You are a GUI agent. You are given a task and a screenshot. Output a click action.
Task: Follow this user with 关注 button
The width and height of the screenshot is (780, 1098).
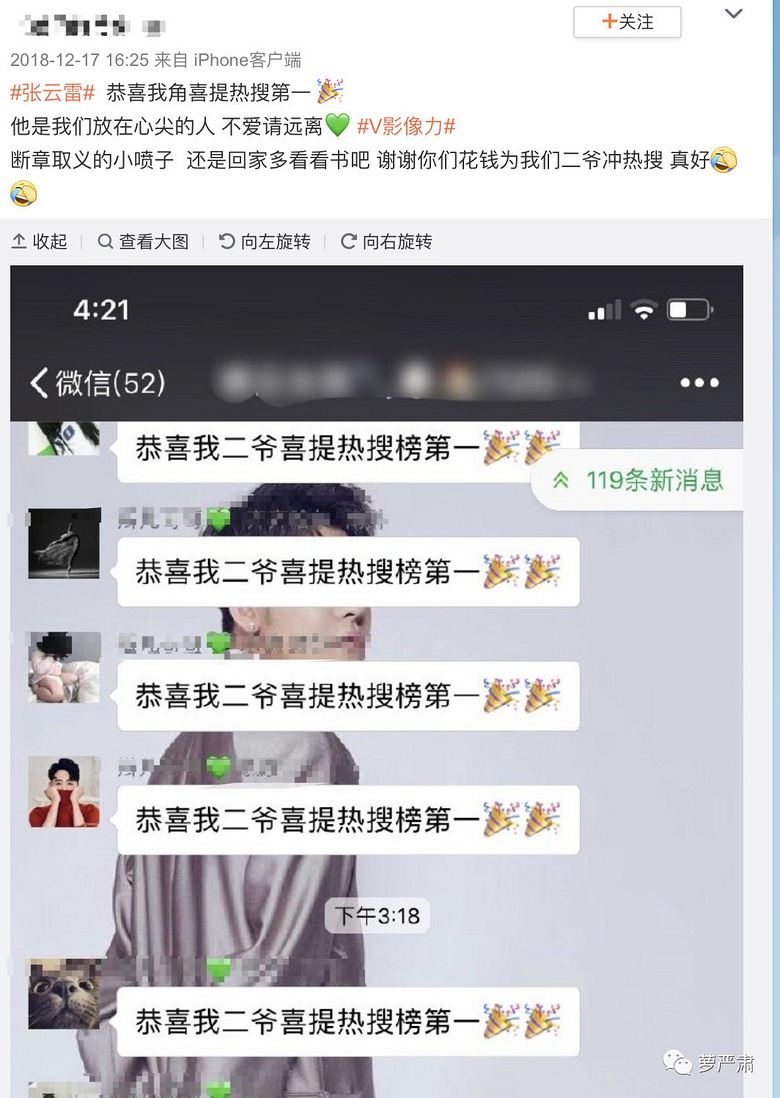click(627, 22)
